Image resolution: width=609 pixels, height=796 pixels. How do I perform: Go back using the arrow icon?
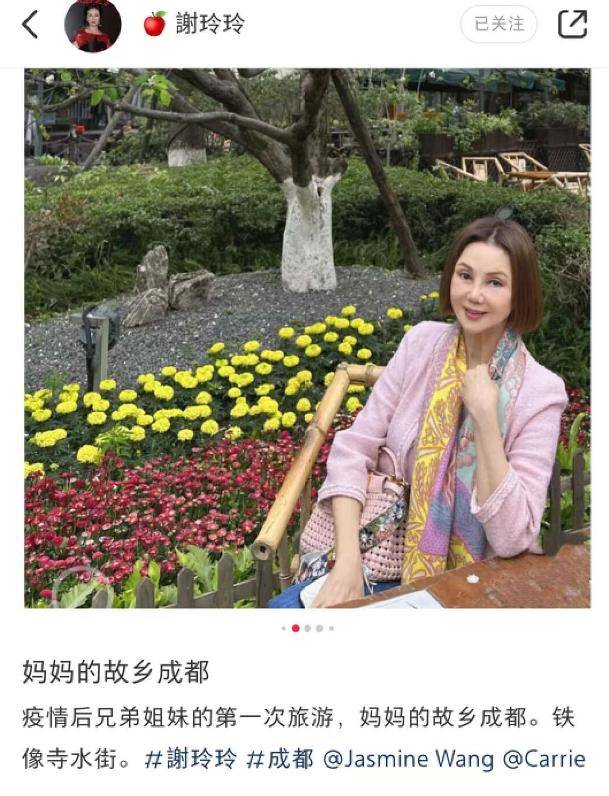[x=30, y=25]
